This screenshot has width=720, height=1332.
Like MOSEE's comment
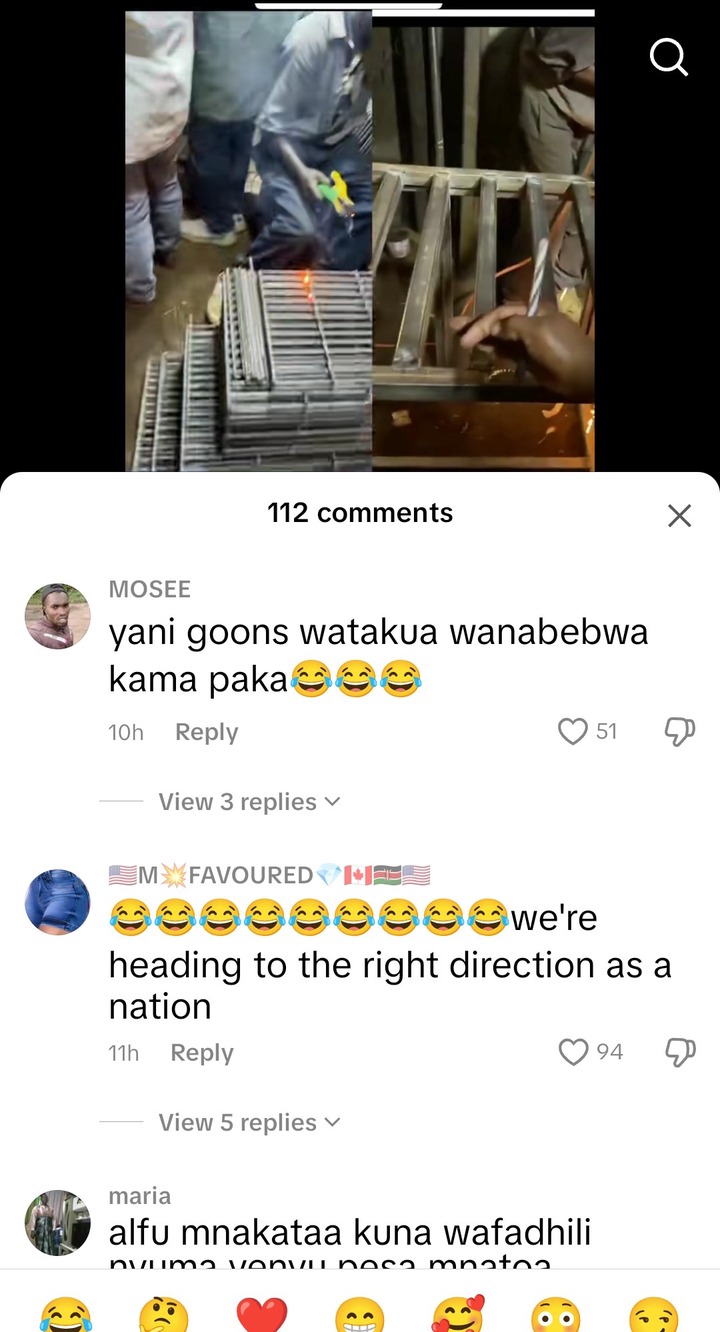(573, 732)
